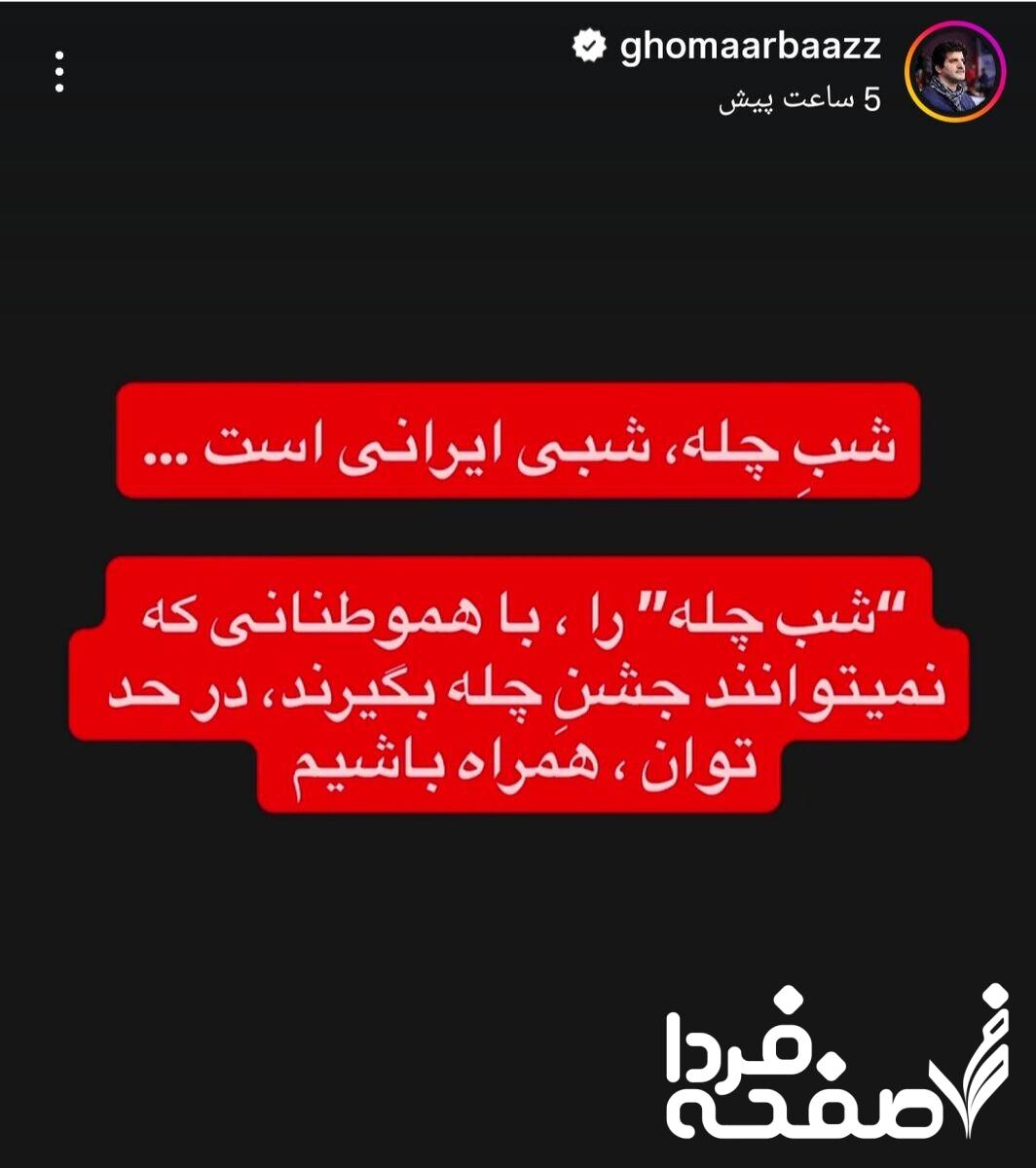
Task: Visit the ghomaarbaazz username link
Action: tap(750, 46)
